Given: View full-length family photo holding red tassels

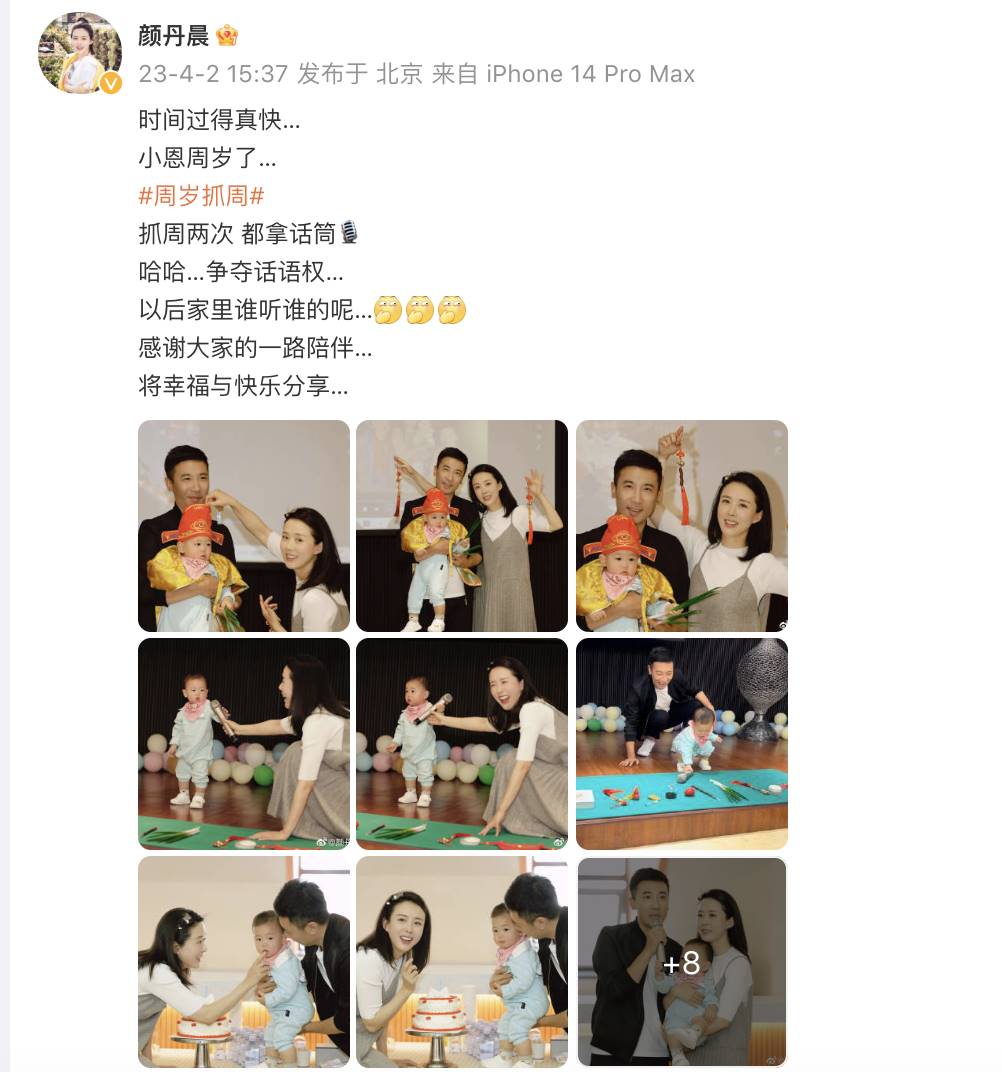Looking at the screenshot, I should pyautogui.click(x=462, y=526).
